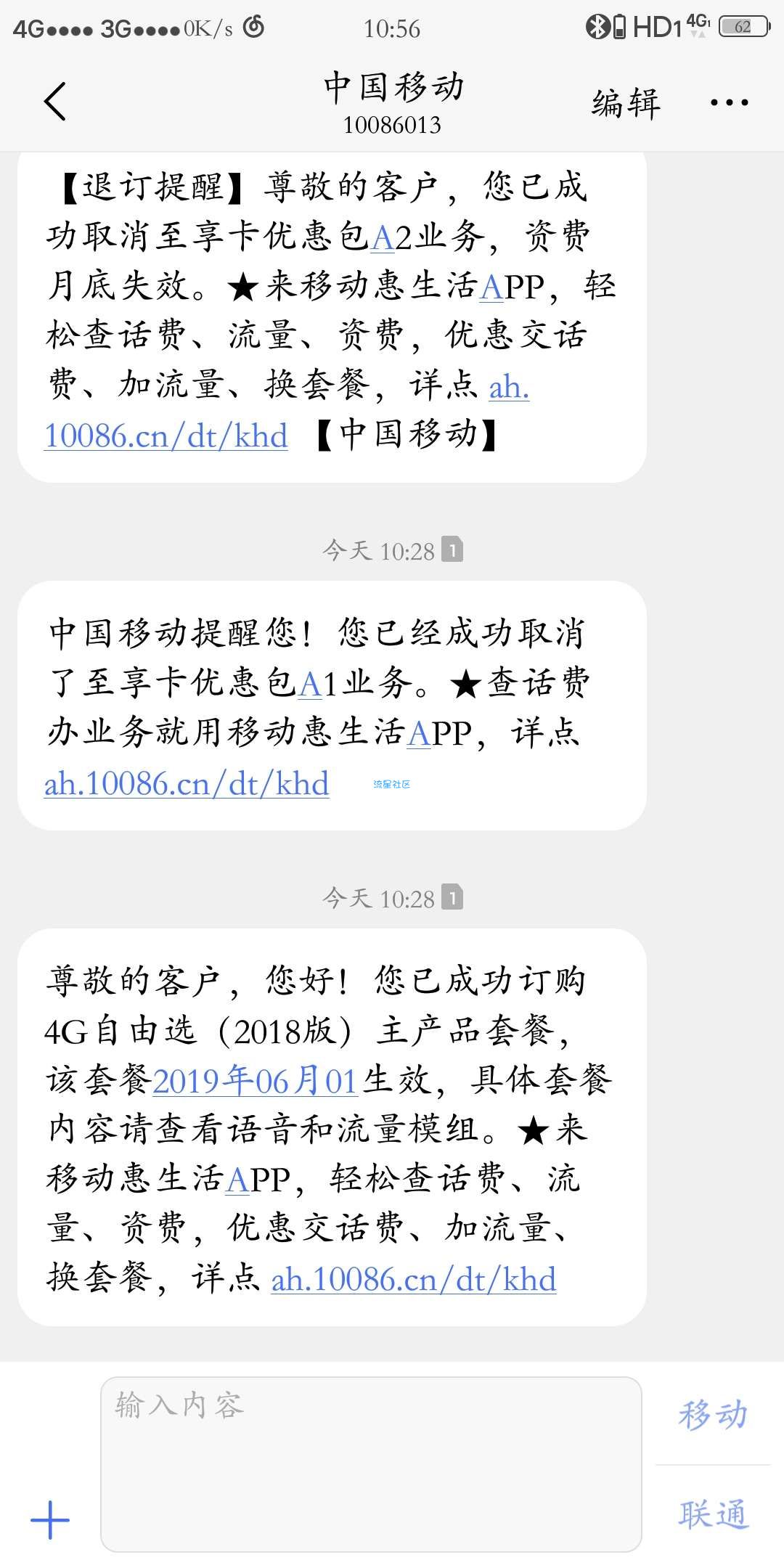Open the ah.10086.cn/dt/khd link in the 退订提醒 message
Viewport: 784px width, 1568px height.
(166, 436)
